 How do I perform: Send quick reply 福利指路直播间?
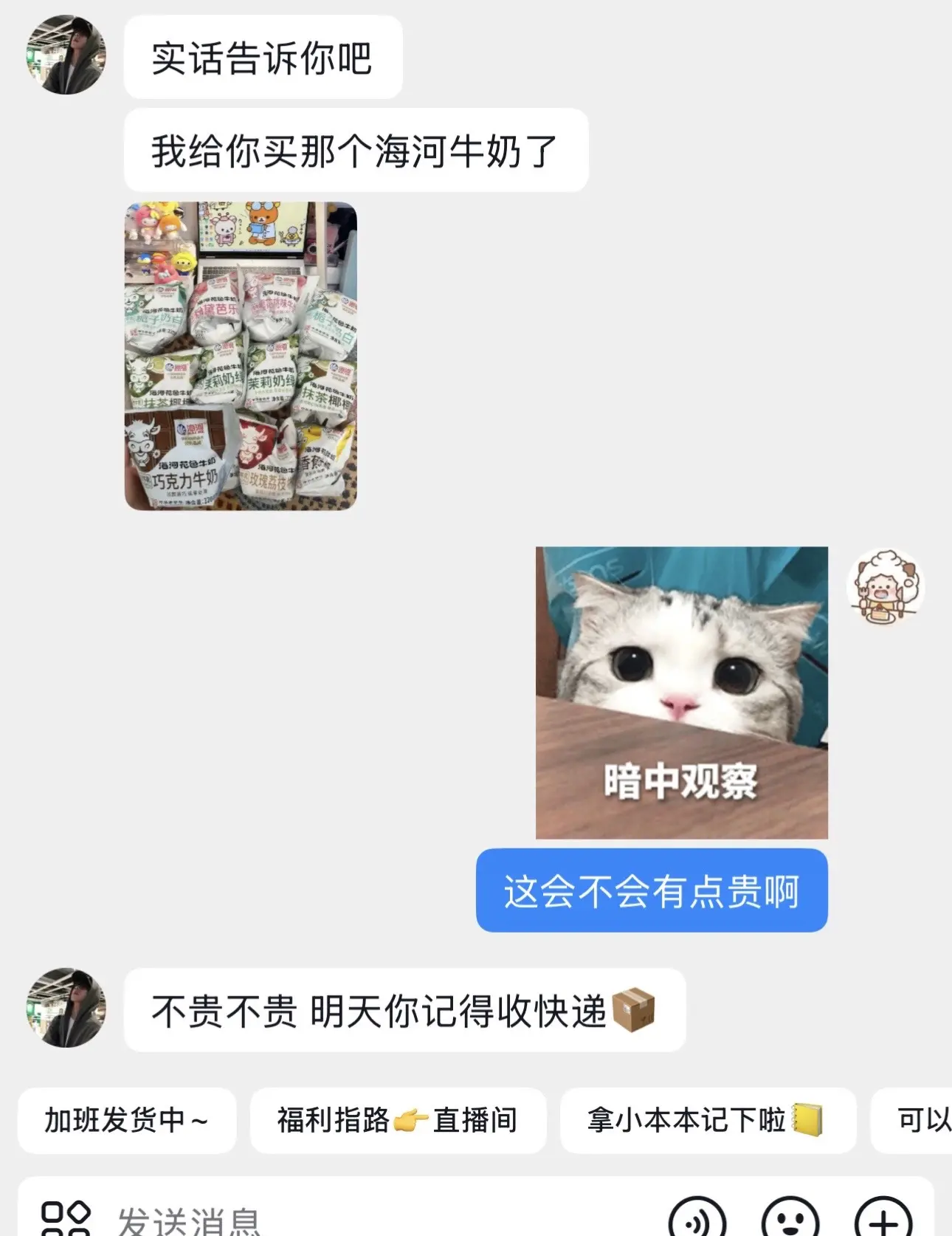[399, 1119]
